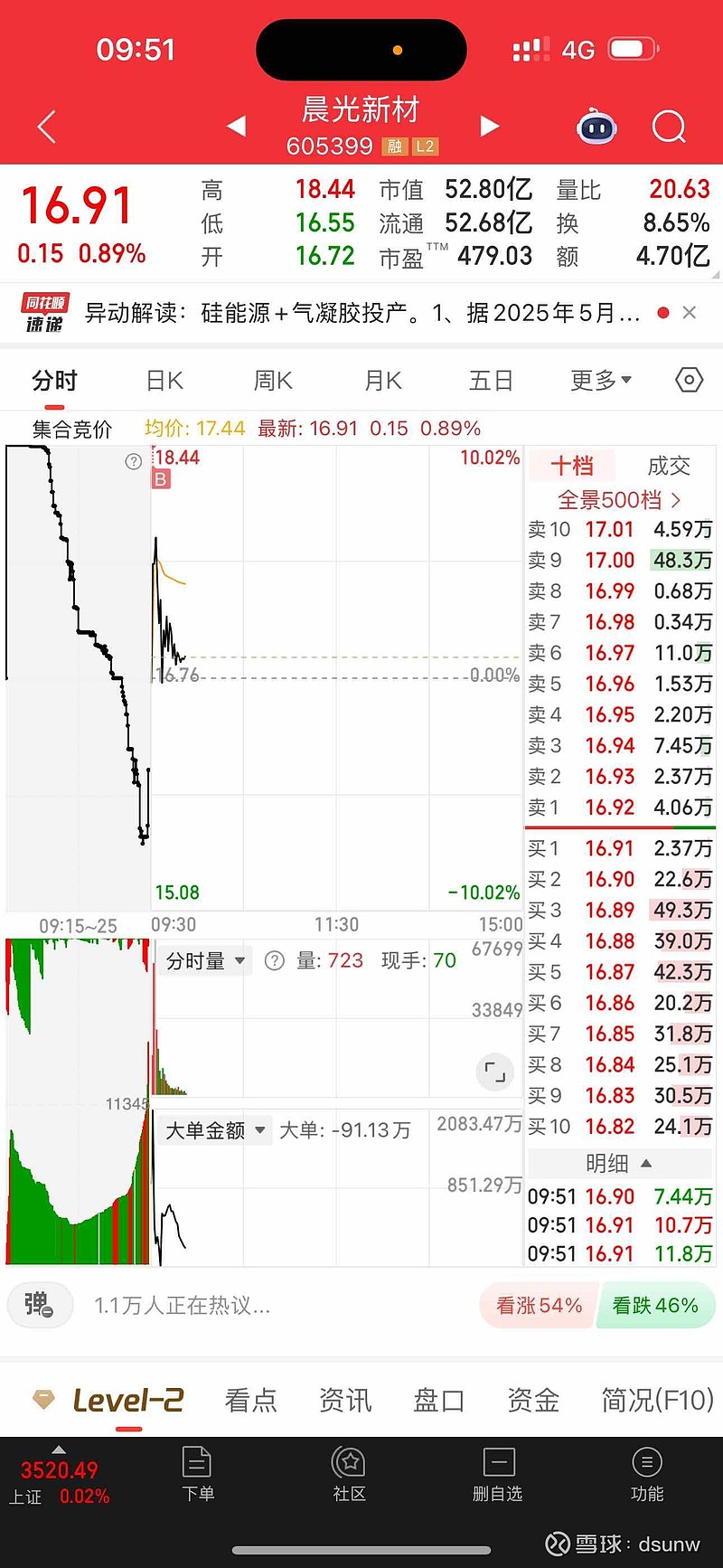Open the chart settings hexagon icon
The image size is (723, 1568).
(690, 380)
